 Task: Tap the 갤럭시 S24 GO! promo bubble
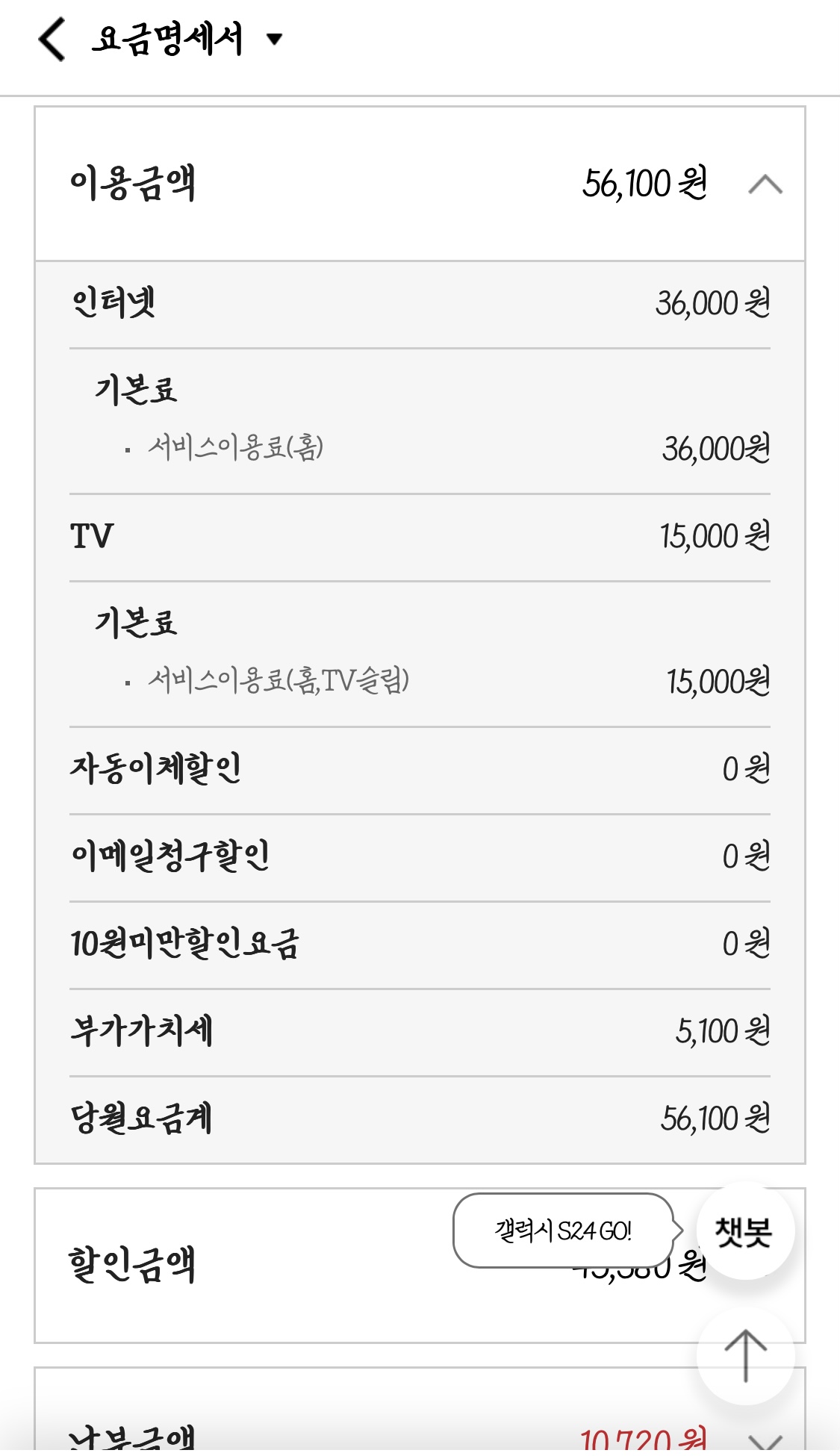564,1231
